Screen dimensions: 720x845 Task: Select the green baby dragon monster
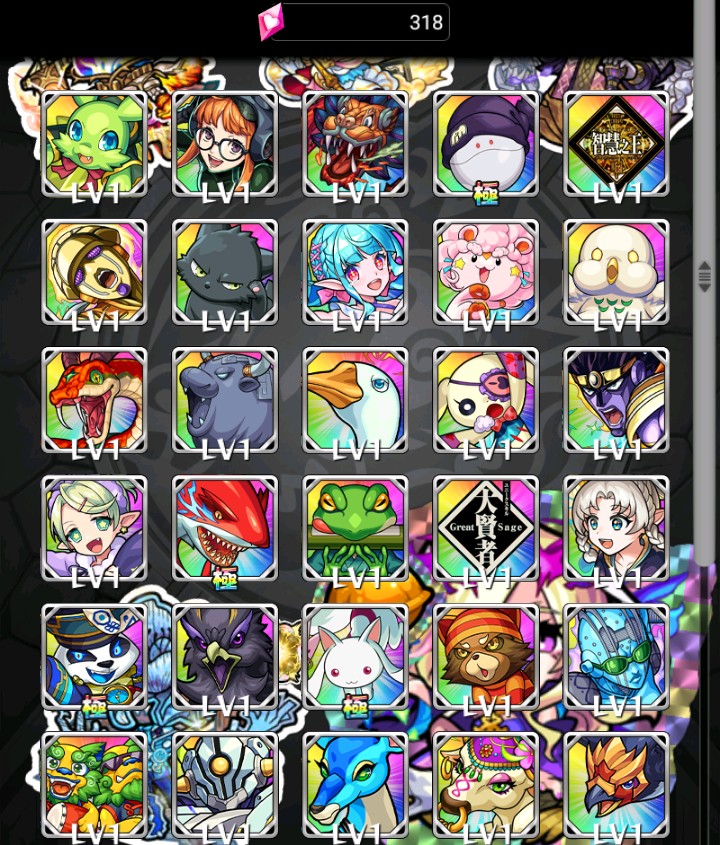(x=94, y=142)
